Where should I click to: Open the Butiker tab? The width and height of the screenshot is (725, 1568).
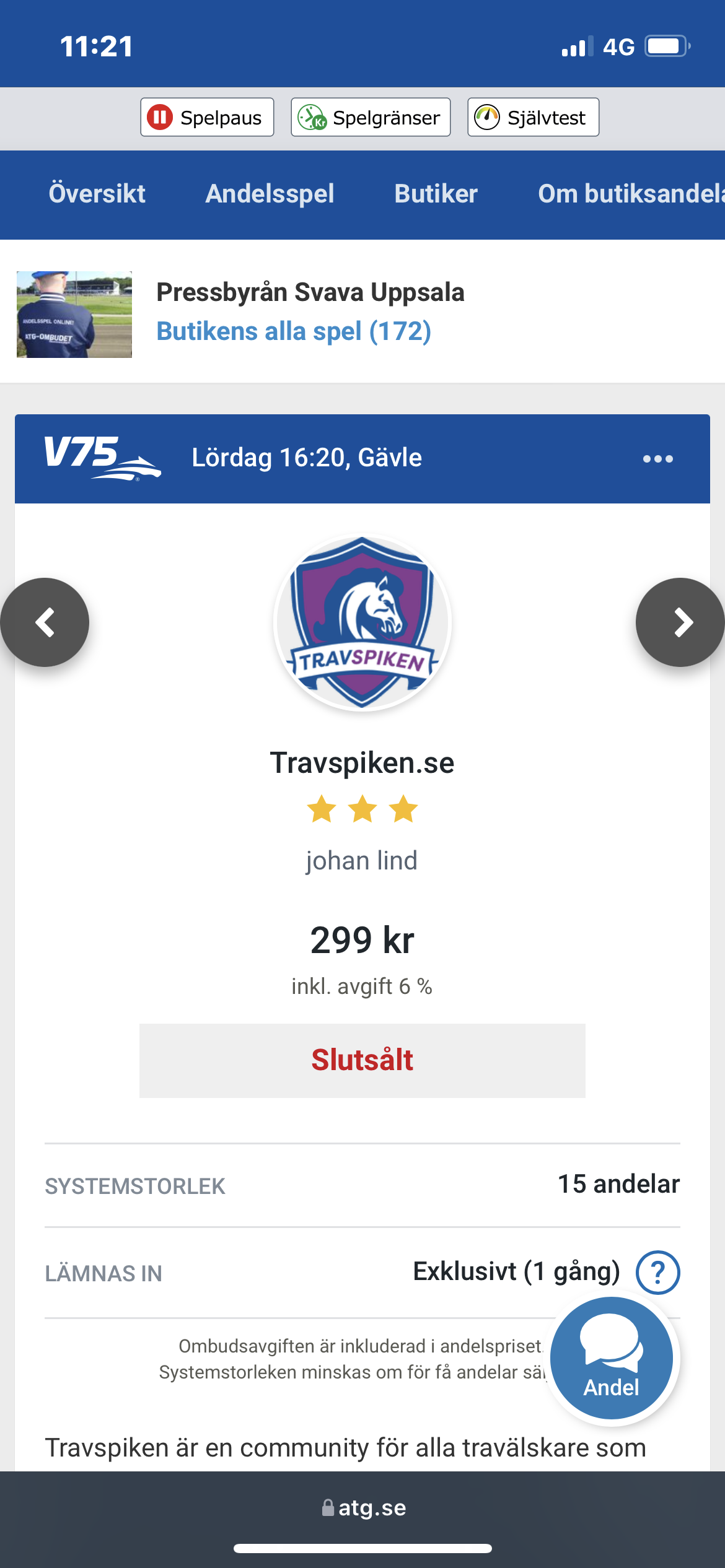pos(436,194)
